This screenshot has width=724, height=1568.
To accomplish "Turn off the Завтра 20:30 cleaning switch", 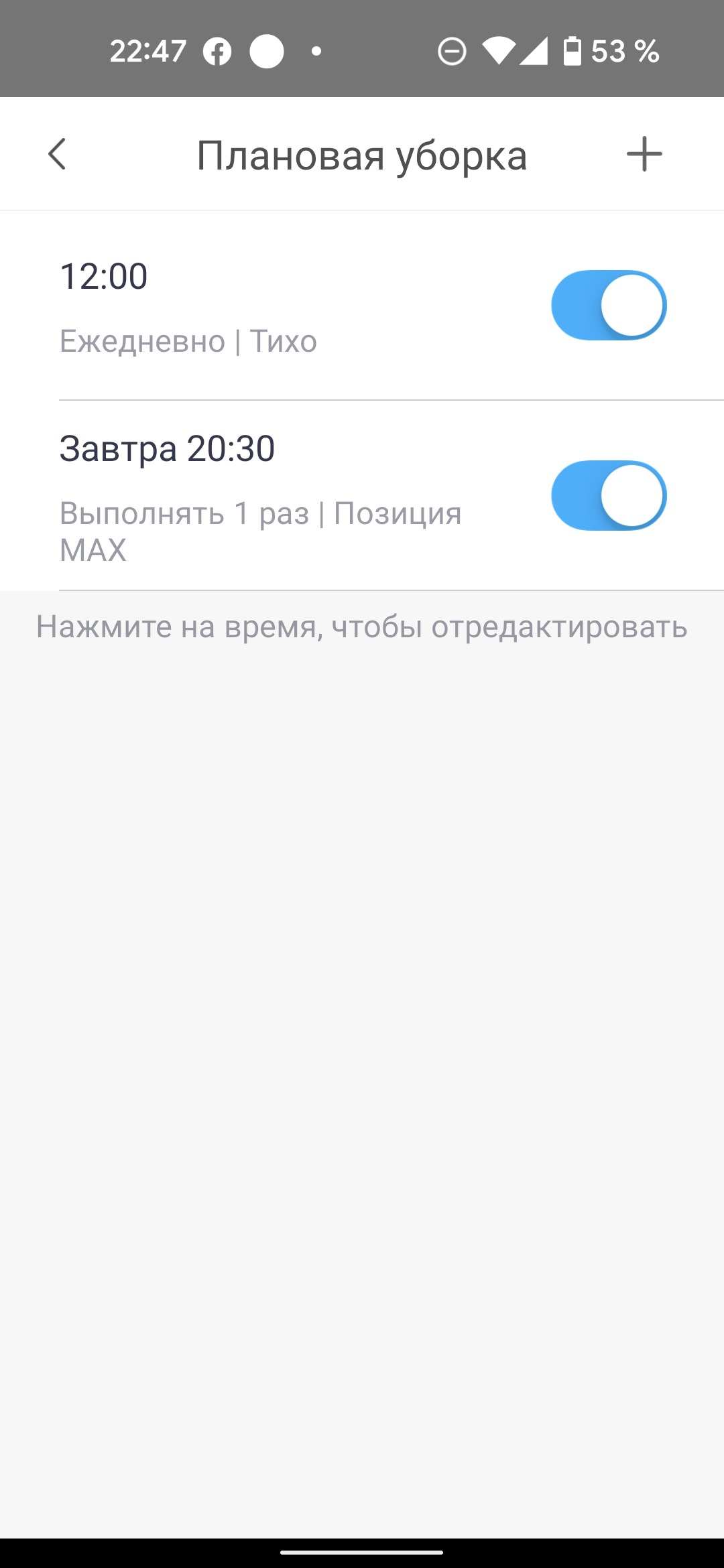I will click(x=609, y=496).
